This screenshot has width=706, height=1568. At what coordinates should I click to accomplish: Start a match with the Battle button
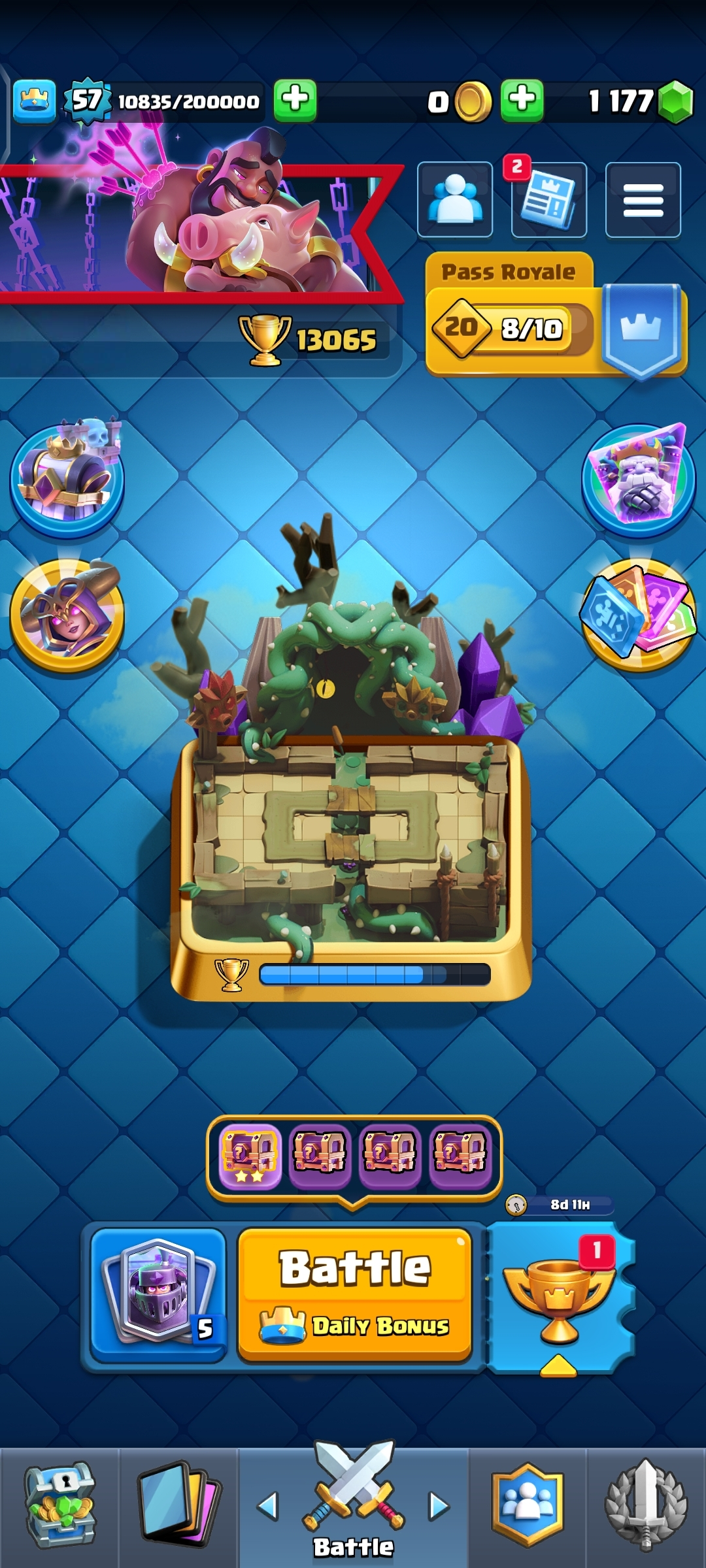[354, 1294]
